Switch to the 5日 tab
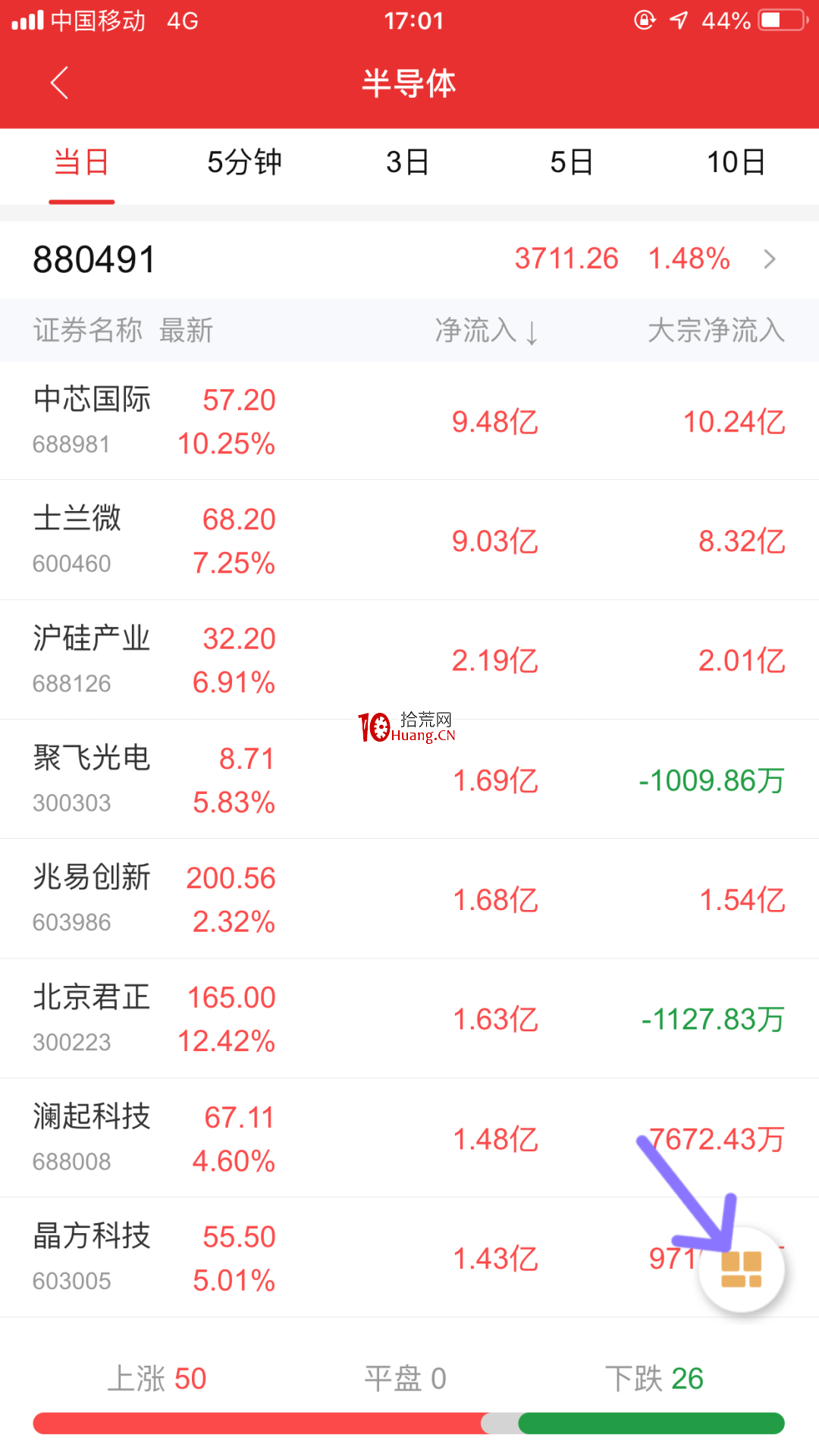The width and height of the screenshot is (819, 1456). (572, 162)
